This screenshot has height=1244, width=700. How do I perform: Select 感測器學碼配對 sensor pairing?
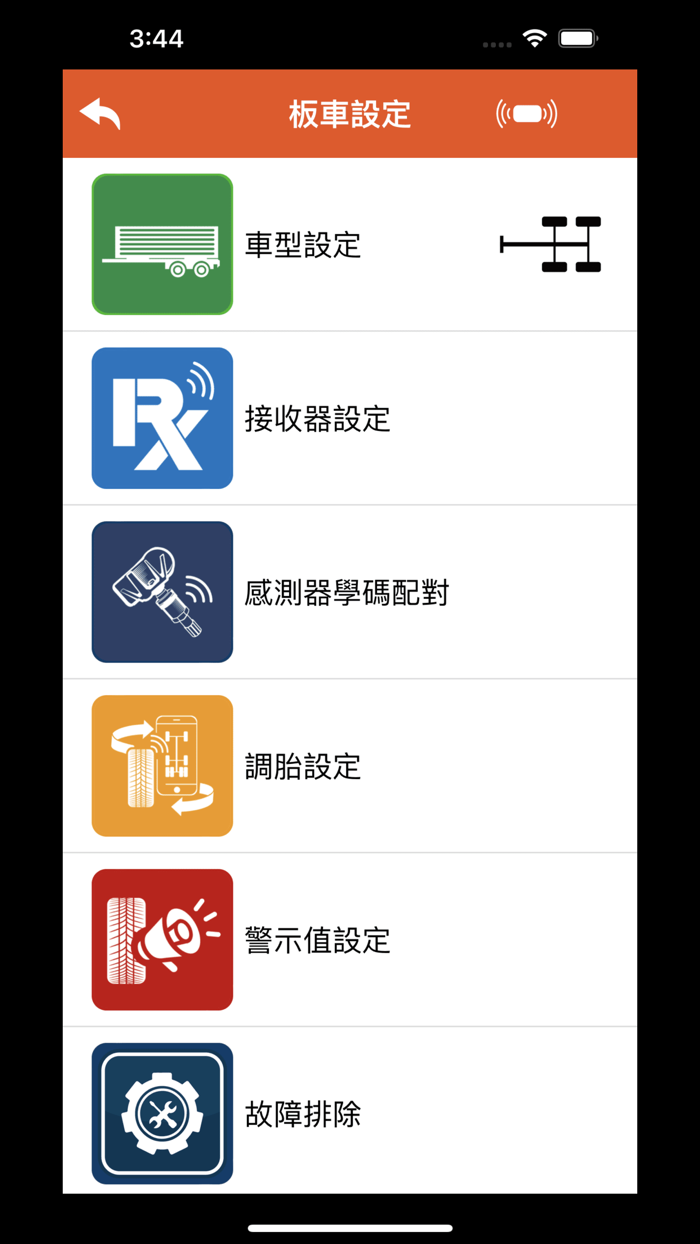pos(346,593)
